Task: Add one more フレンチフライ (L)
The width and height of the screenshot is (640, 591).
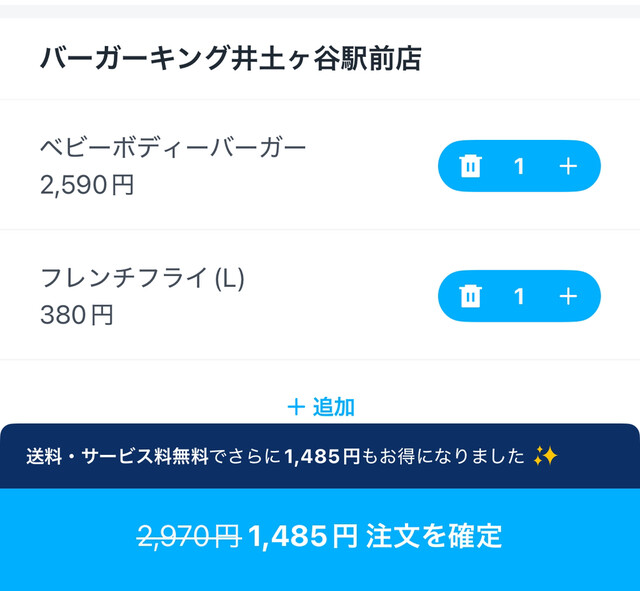Action: click(568, 296)
